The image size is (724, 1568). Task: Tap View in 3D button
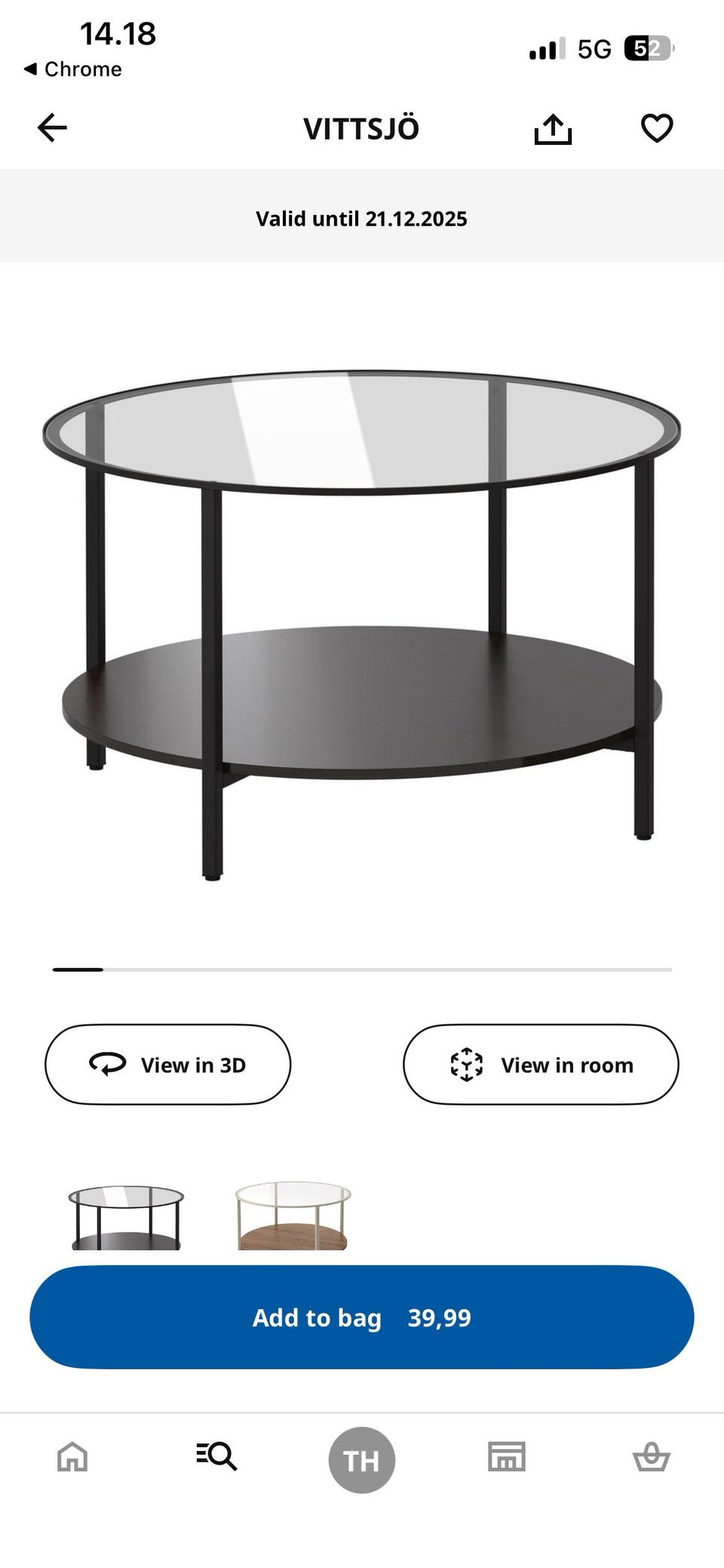(x=167, y=1064)
